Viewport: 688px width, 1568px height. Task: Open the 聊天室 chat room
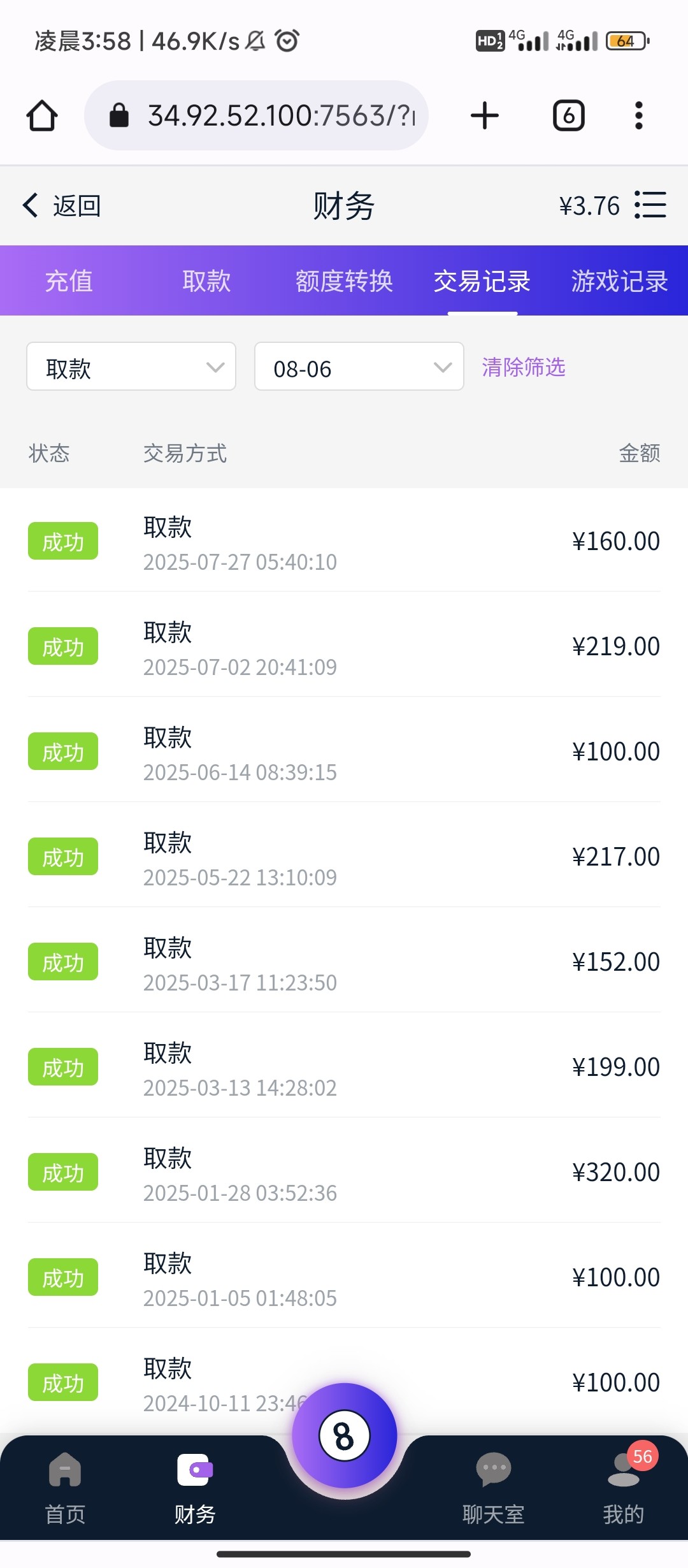pos(494,1488)
